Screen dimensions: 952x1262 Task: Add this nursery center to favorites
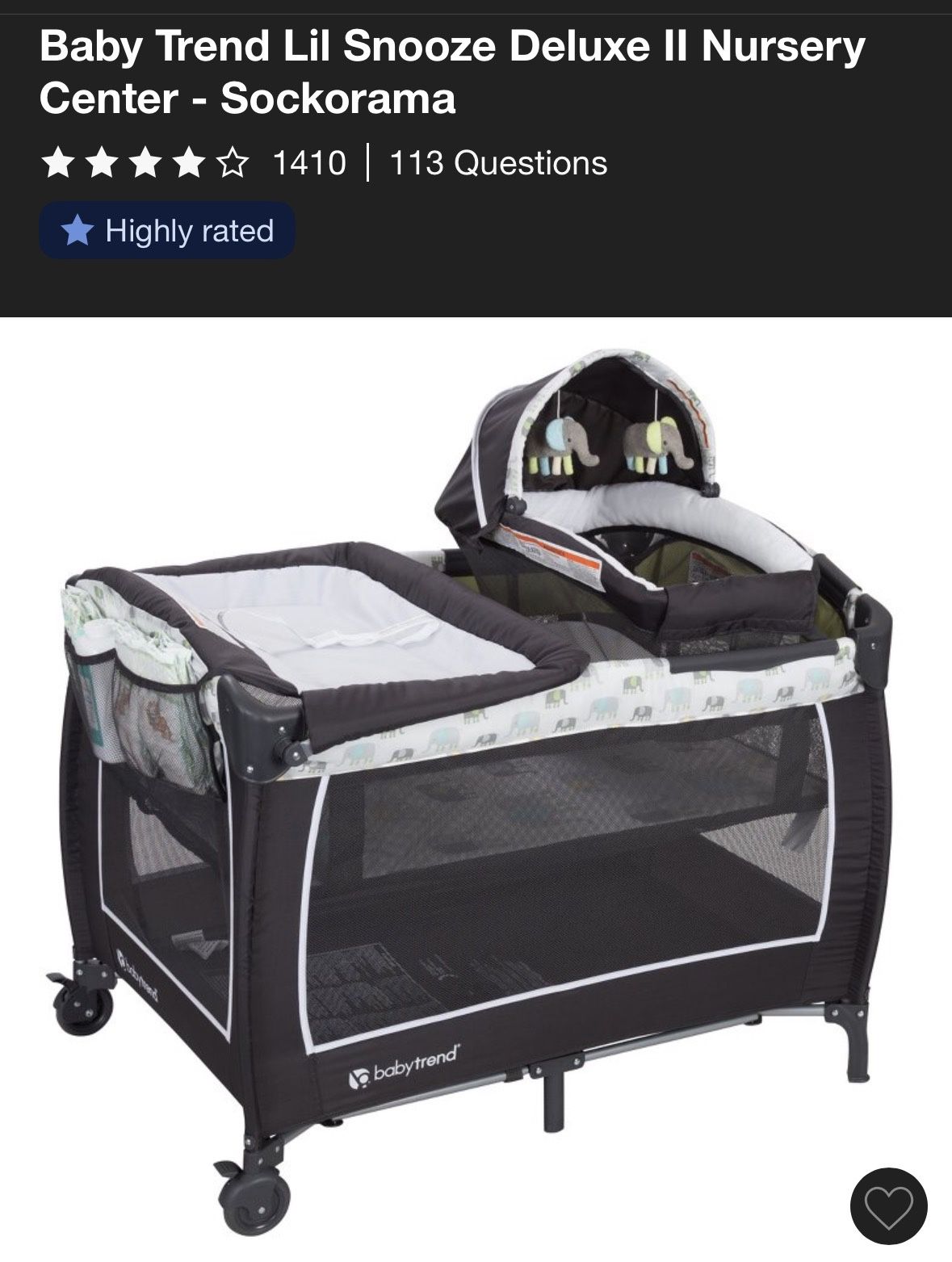(x=888, y=1206)
